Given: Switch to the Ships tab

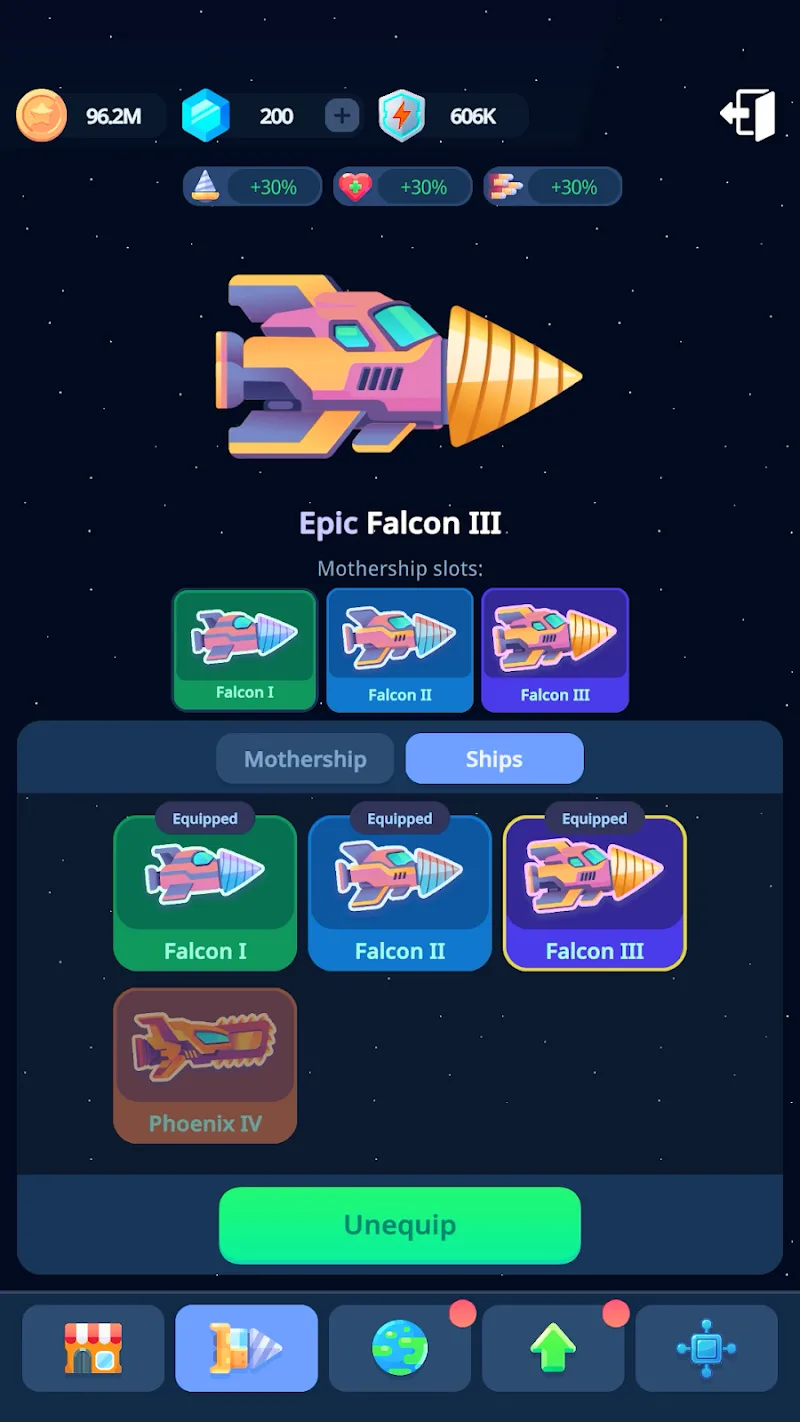Looking at the screenshot, I should pos(494,759).
